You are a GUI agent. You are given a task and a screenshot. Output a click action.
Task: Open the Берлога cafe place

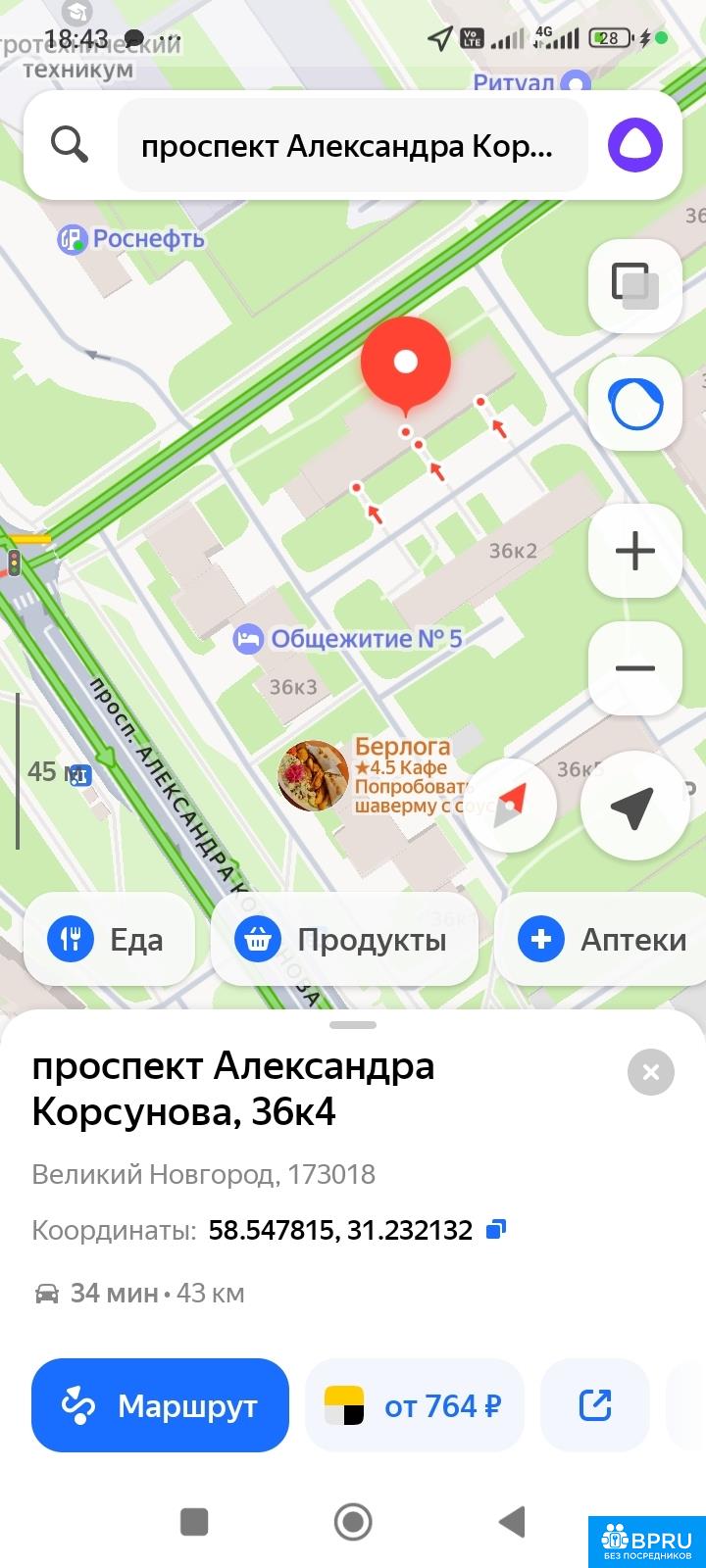click(373, 776)
